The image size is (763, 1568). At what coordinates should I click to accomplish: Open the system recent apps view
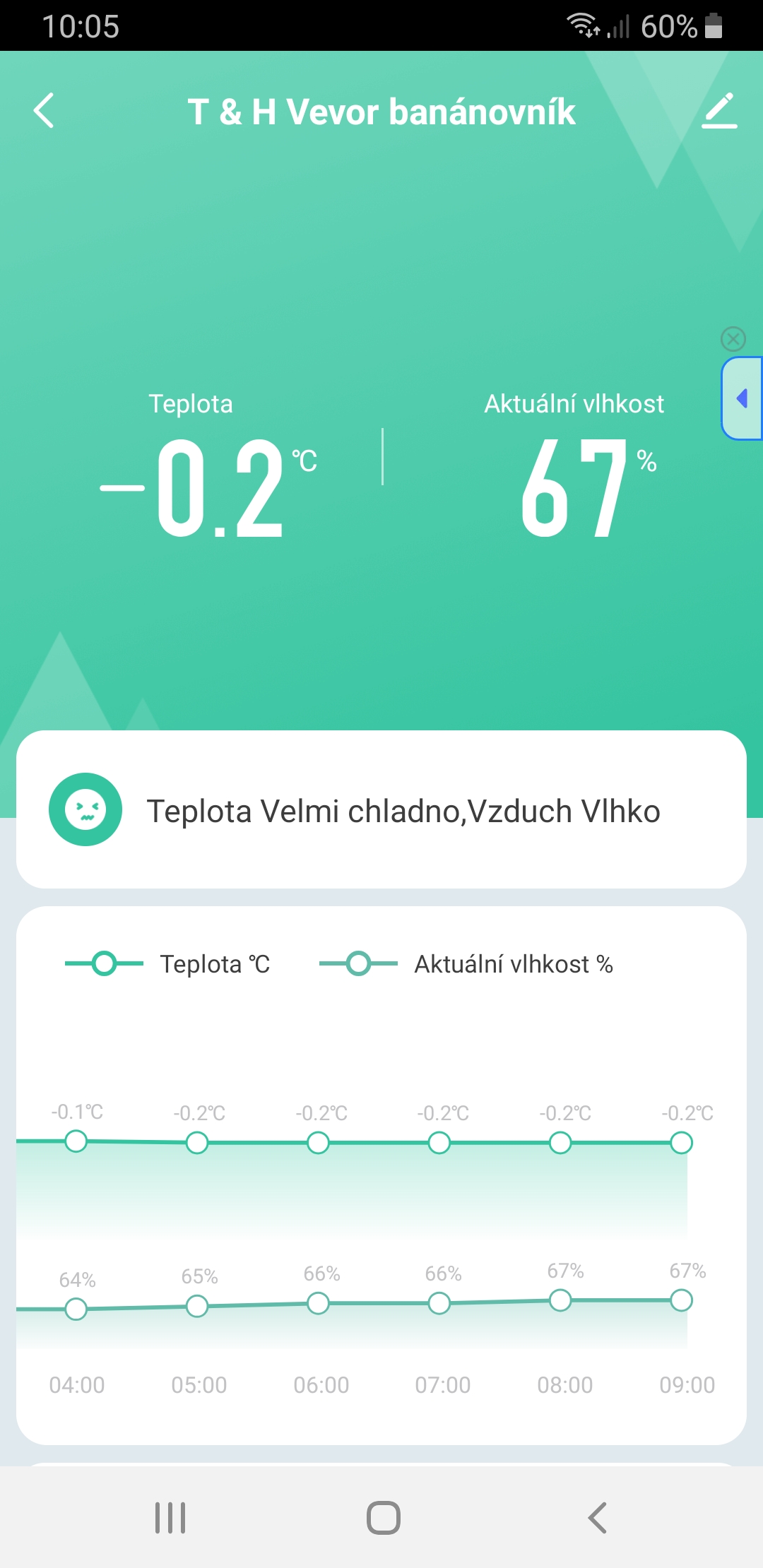(170, 1517)
